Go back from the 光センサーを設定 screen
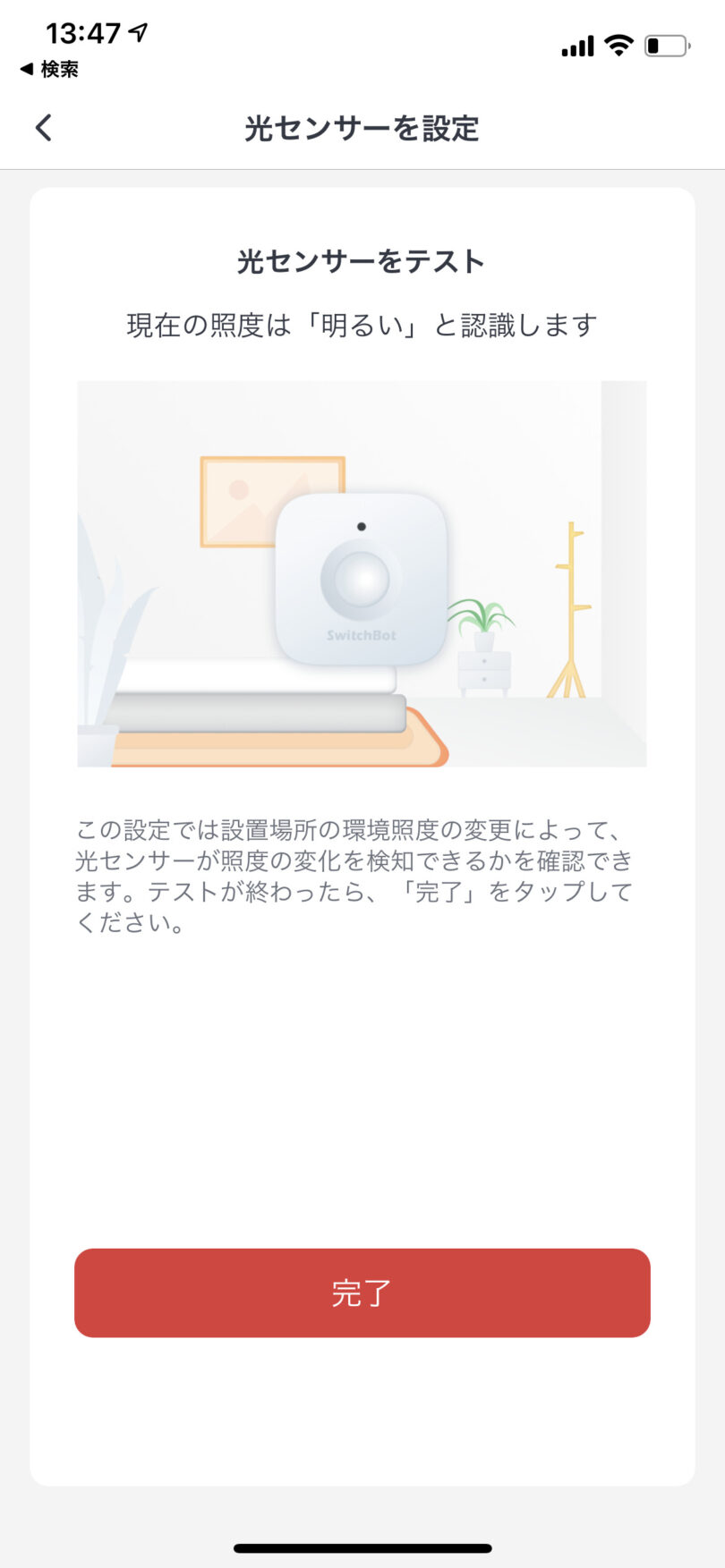725x1568 pixels. click(44, 128)
